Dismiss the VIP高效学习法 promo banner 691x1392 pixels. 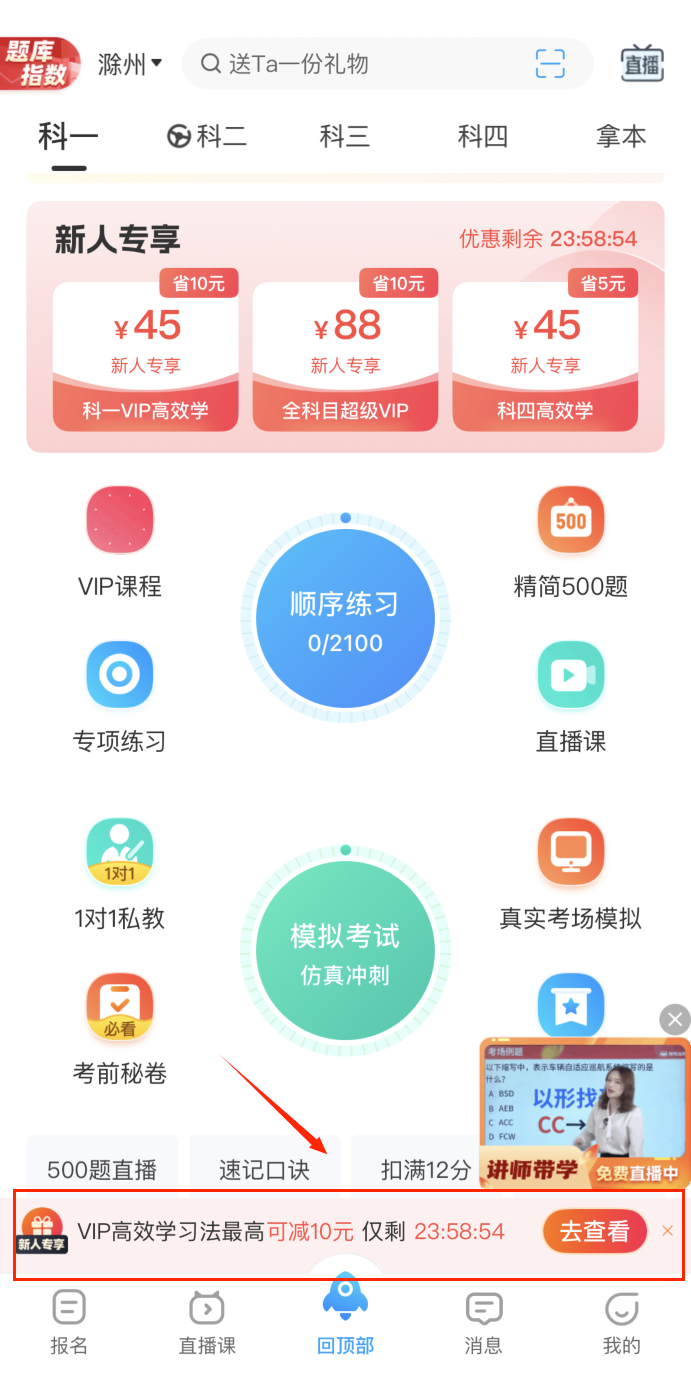tap(668, 1231)
